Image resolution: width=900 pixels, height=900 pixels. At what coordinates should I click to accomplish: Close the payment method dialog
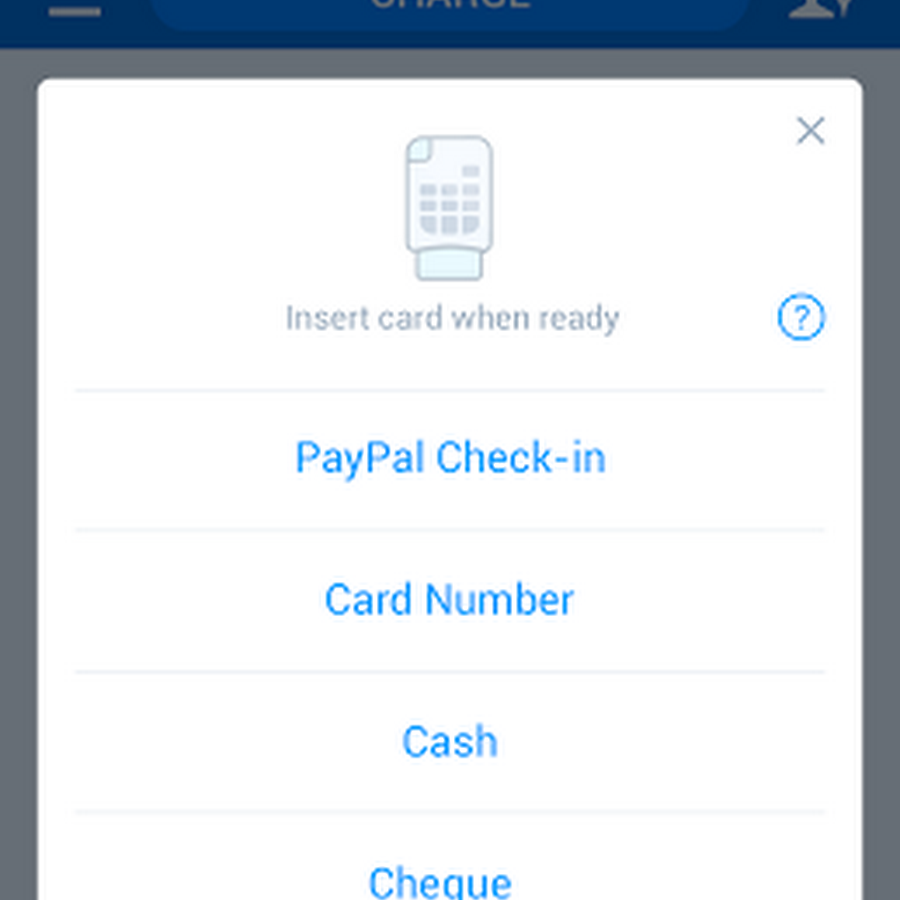[810, 131]
